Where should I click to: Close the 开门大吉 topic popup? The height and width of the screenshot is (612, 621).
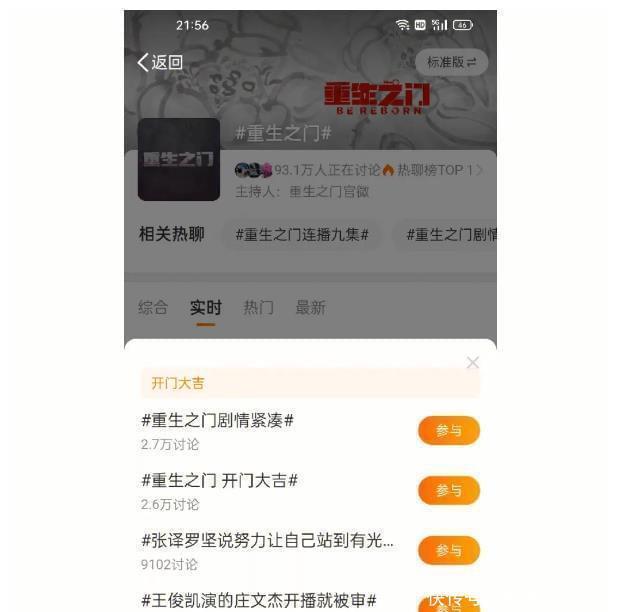[472, 362]
